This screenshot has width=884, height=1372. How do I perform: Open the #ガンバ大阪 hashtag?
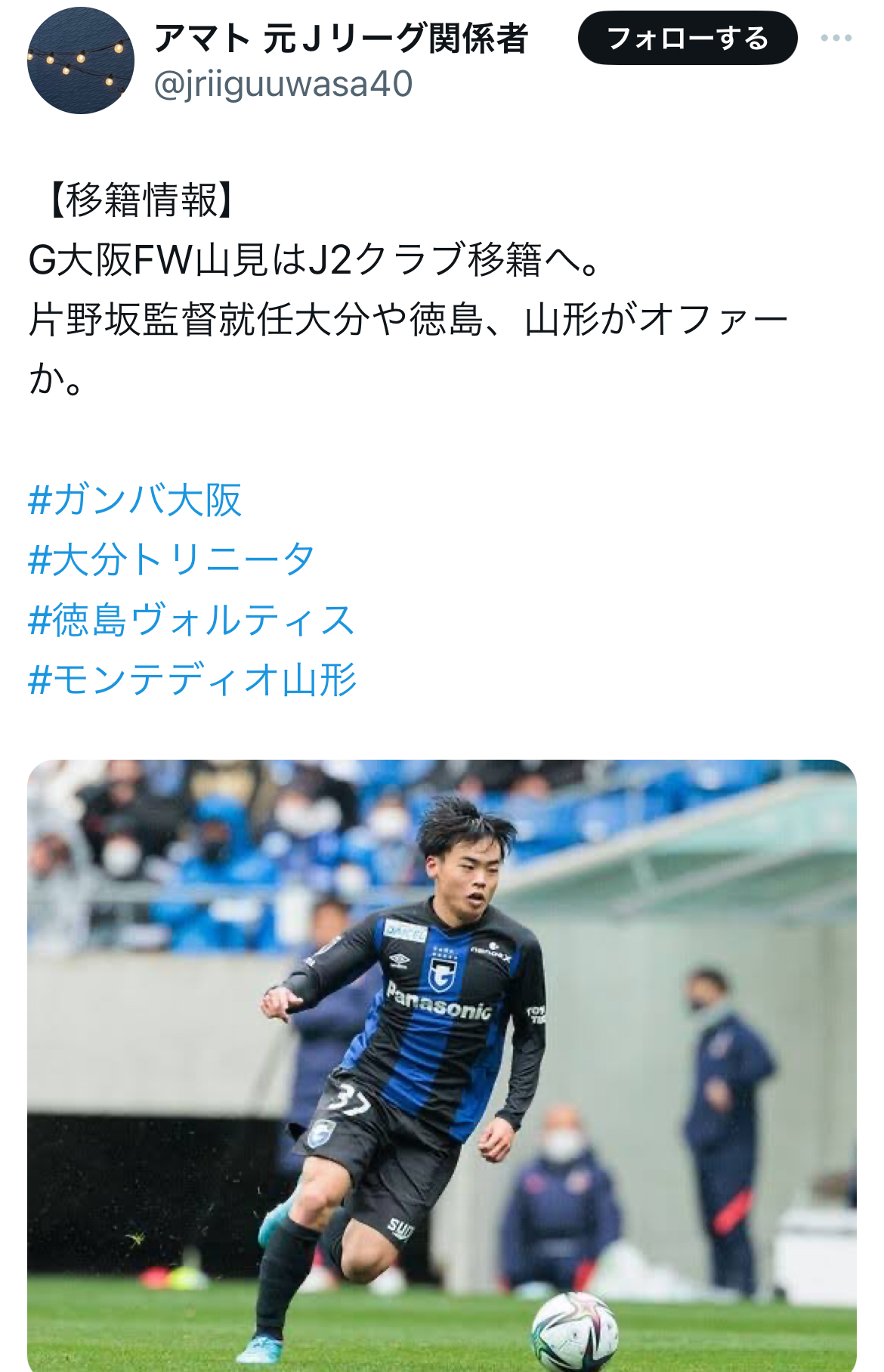click(x=134, y=500)
